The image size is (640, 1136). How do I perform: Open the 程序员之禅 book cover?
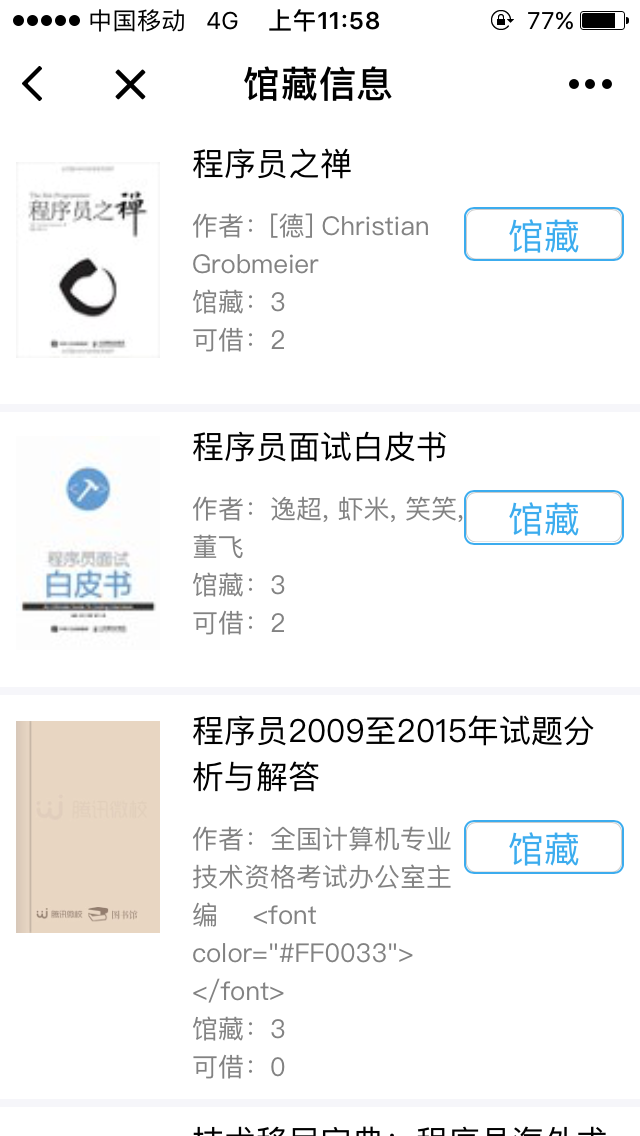88,260
